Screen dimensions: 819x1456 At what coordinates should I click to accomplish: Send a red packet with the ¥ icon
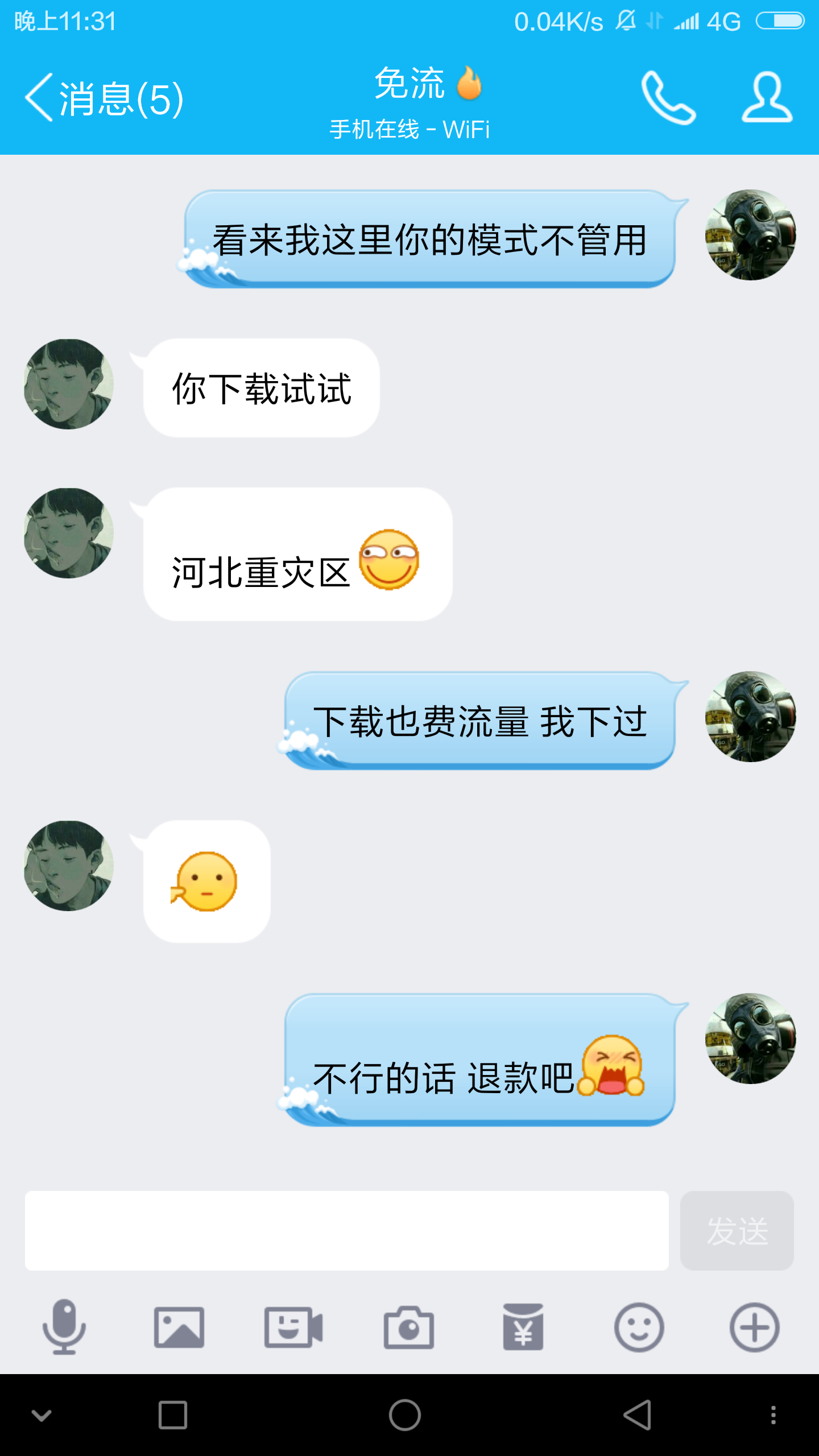(x=523, y=1327)
